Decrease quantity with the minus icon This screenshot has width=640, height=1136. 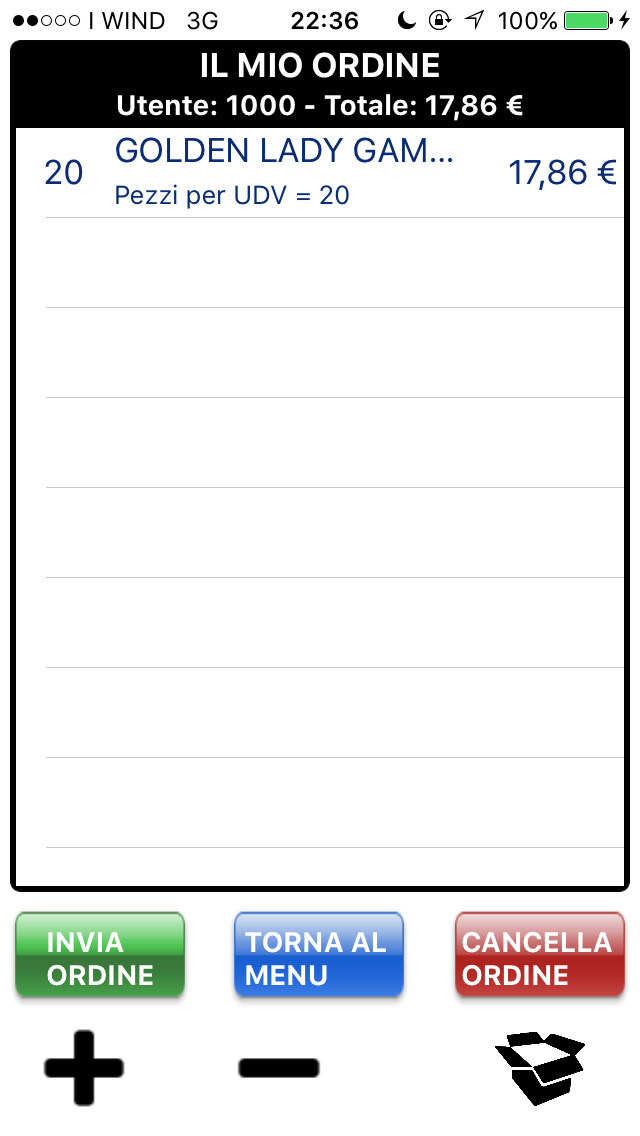(x=279, y=1068)
